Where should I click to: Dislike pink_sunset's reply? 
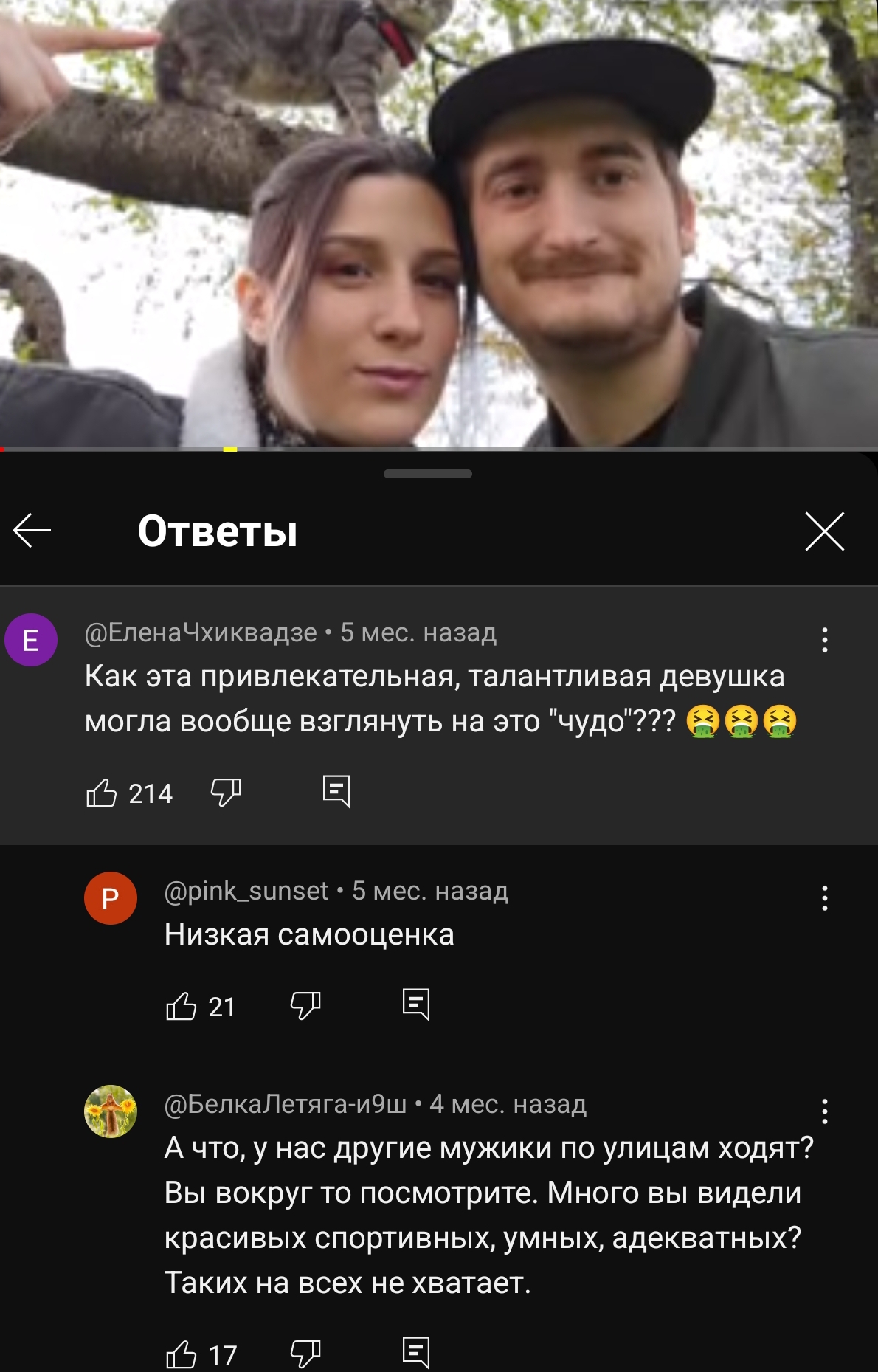[305, 1005]
